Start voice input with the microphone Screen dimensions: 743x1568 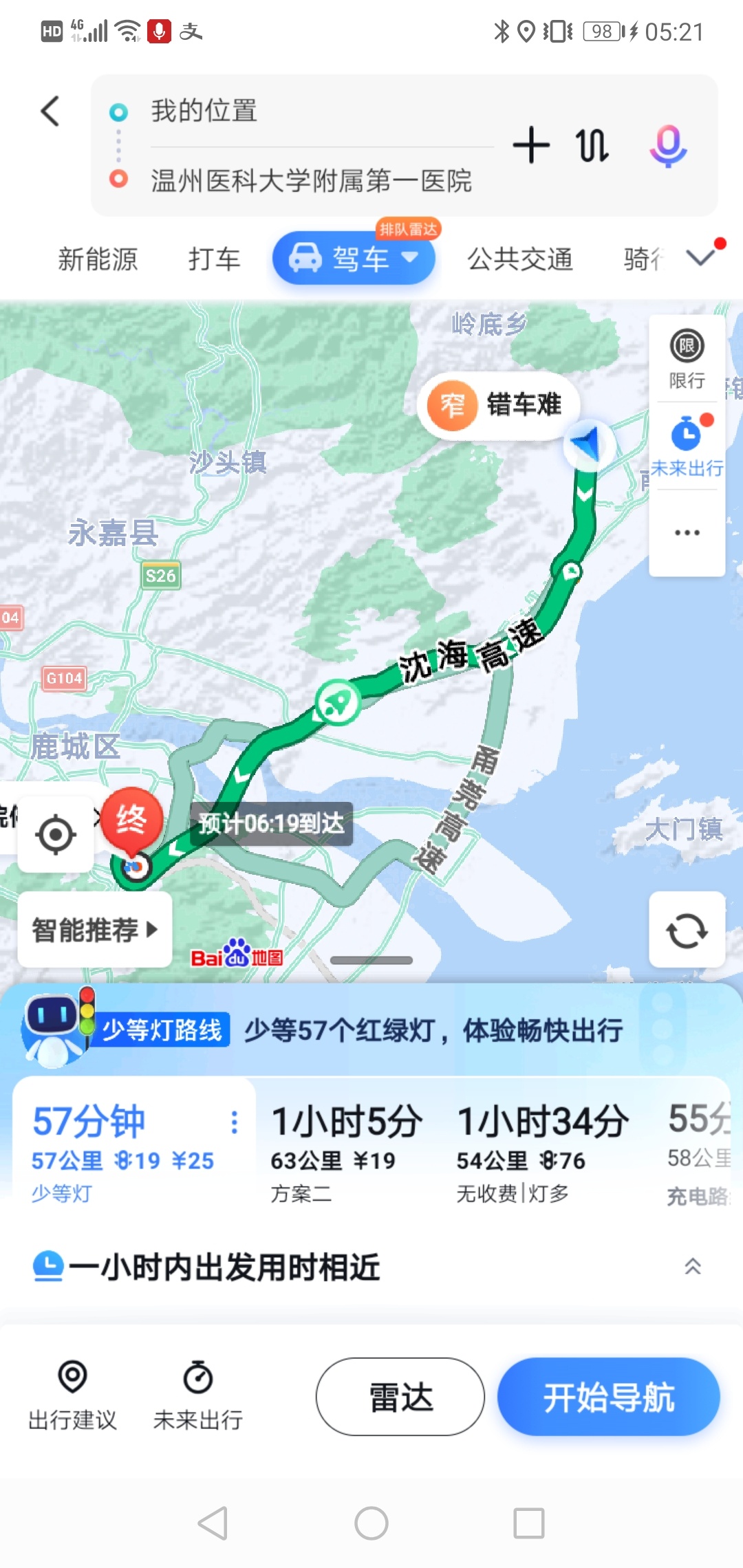tap(668, 146)
